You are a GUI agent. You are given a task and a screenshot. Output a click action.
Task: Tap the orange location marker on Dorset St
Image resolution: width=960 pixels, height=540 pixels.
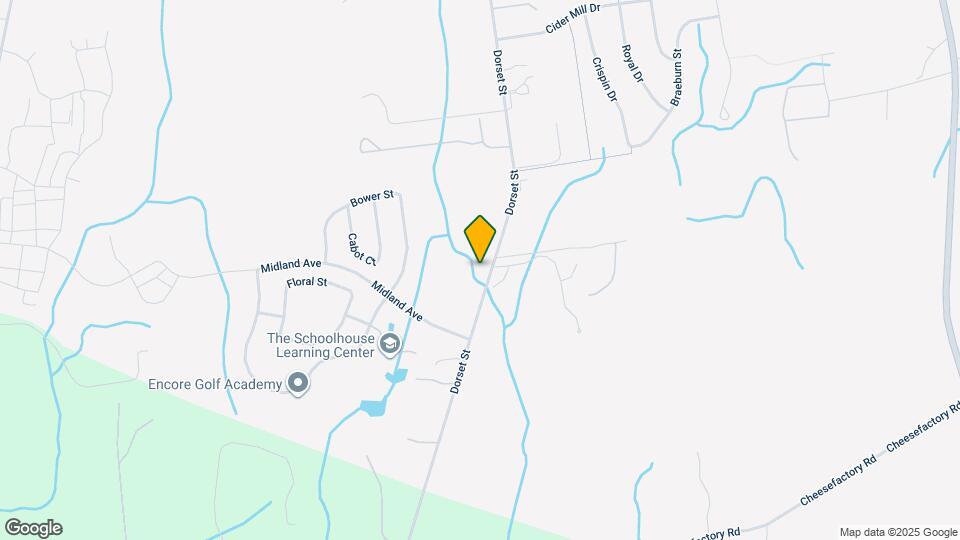pyautogui.click(x=480, y=238)
